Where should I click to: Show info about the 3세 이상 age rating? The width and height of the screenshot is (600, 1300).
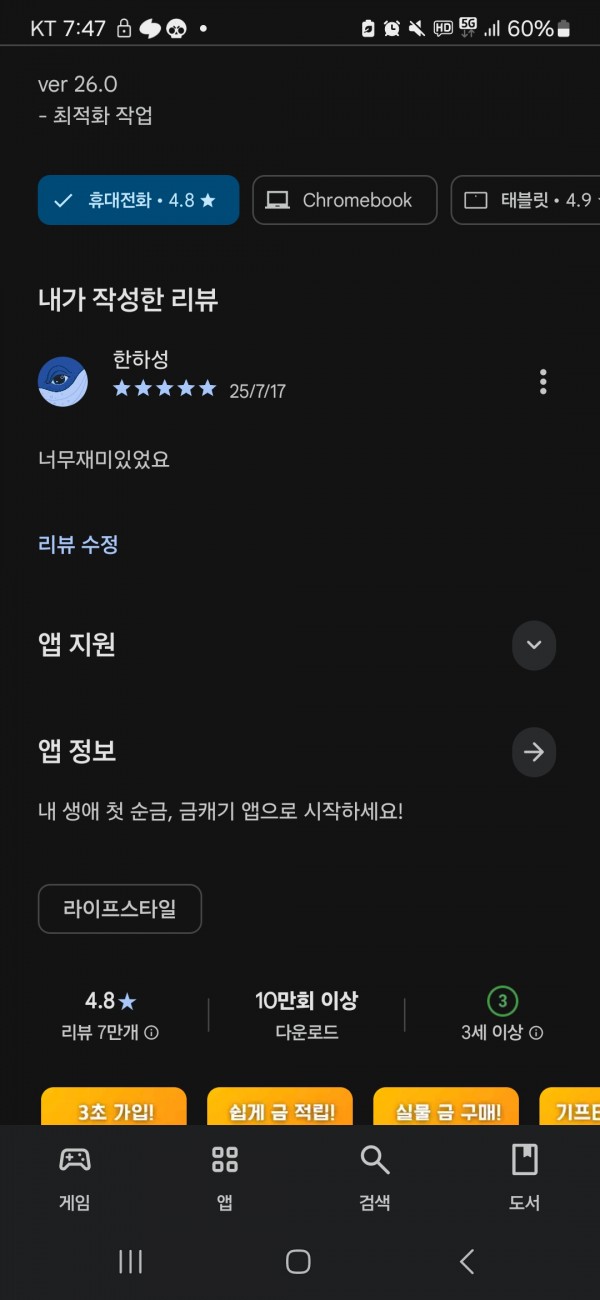tap(536, 1033)
